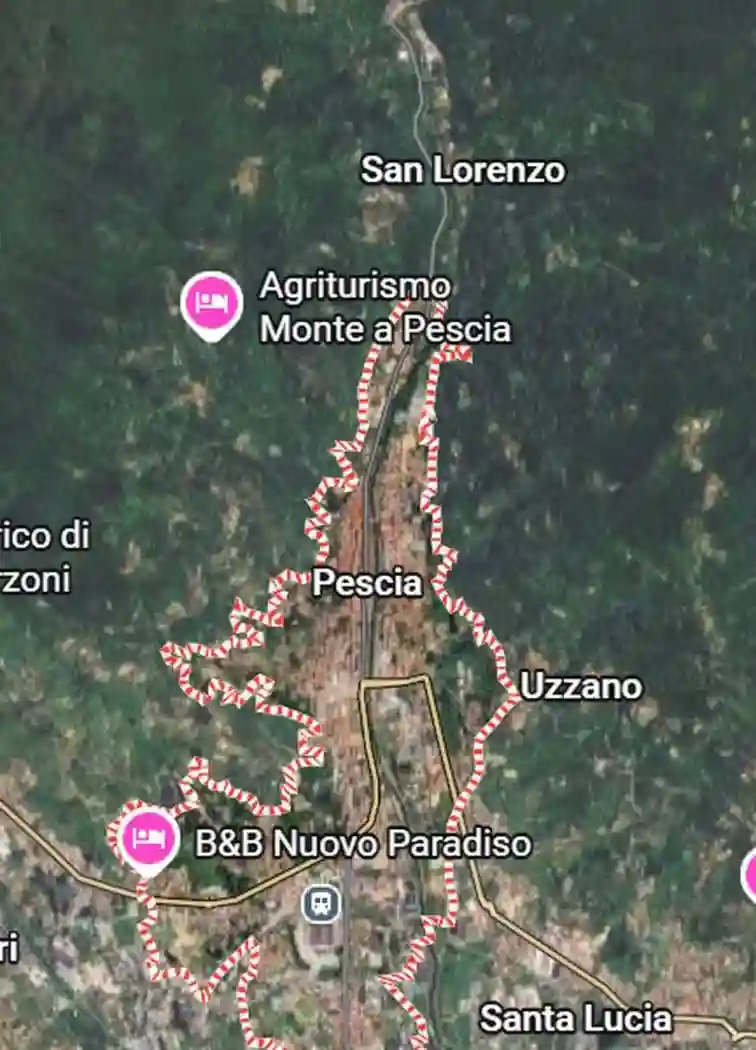Screen dimensions: 756x1050
Task: Select the B&B Nuovo Paradiso hotel pin
Action: click(x=149, y=839)
